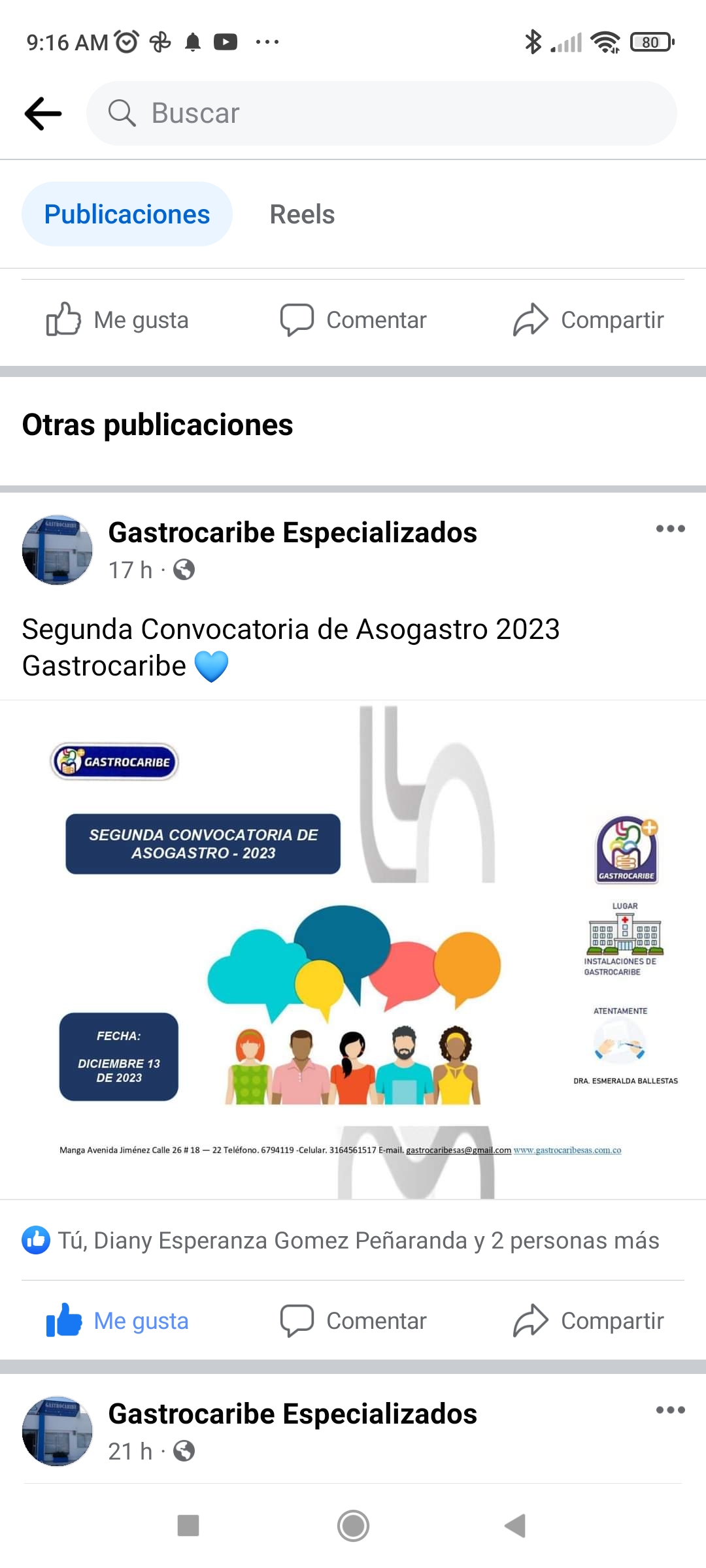This screenshot has width=706, height=1568.
Task: Open the recent apps view
Action: pos(188,1526)
